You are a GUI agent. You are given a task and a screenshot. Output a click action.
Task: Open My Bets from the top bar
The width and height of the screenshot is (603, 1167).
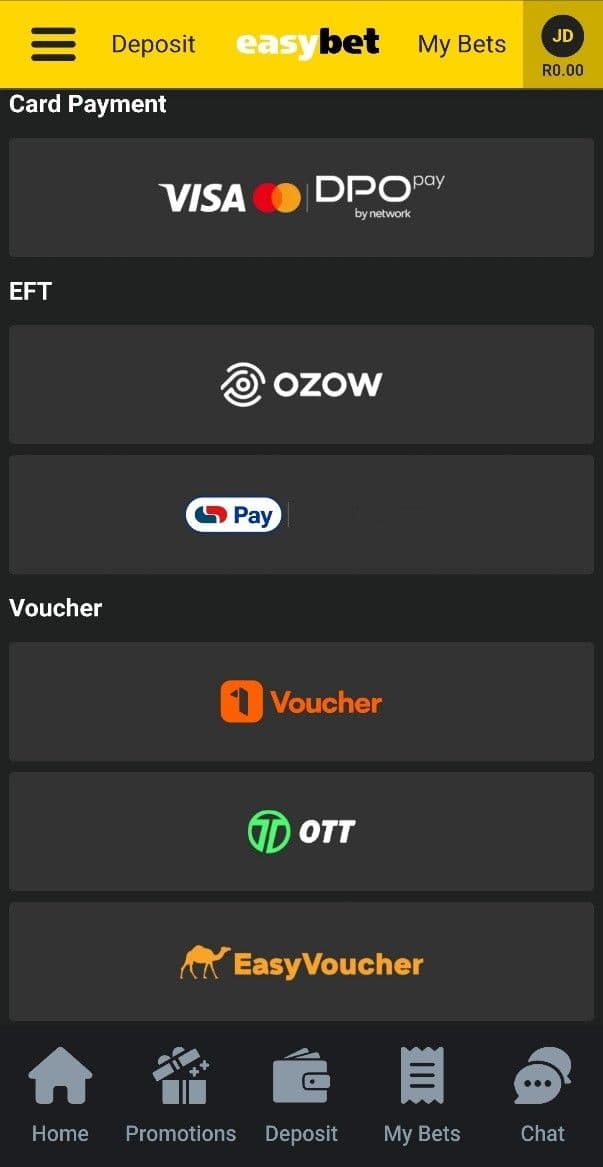tap(461, 44)
